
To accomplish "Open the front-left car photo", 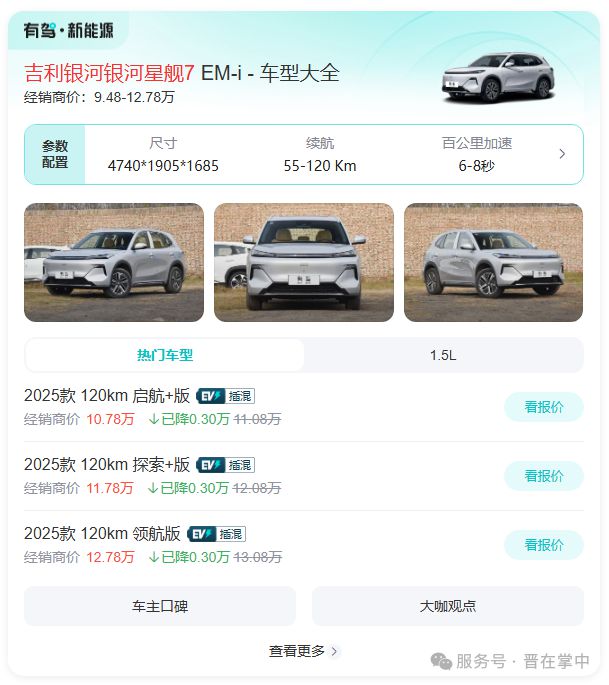I will (x=114, y=262).
